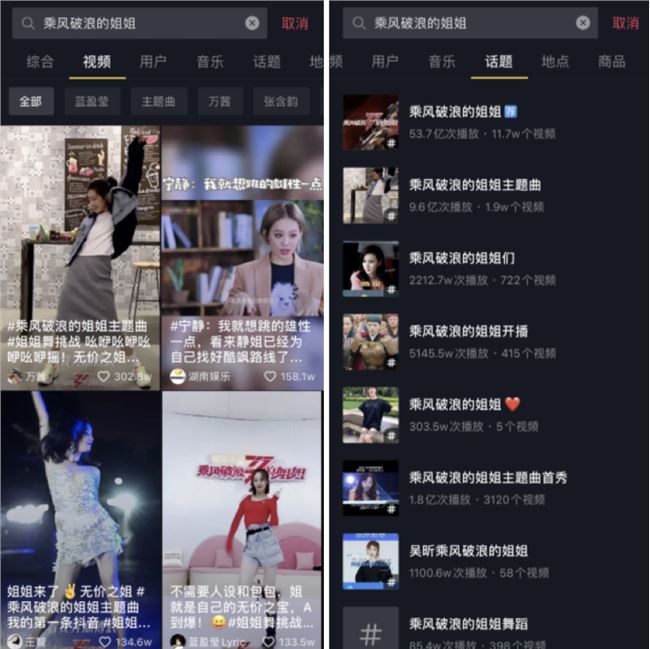Image resolution: width=650 pixels, height=649 pixels.
Task: Select the 全部 filter chip
Action: point(30,102)
